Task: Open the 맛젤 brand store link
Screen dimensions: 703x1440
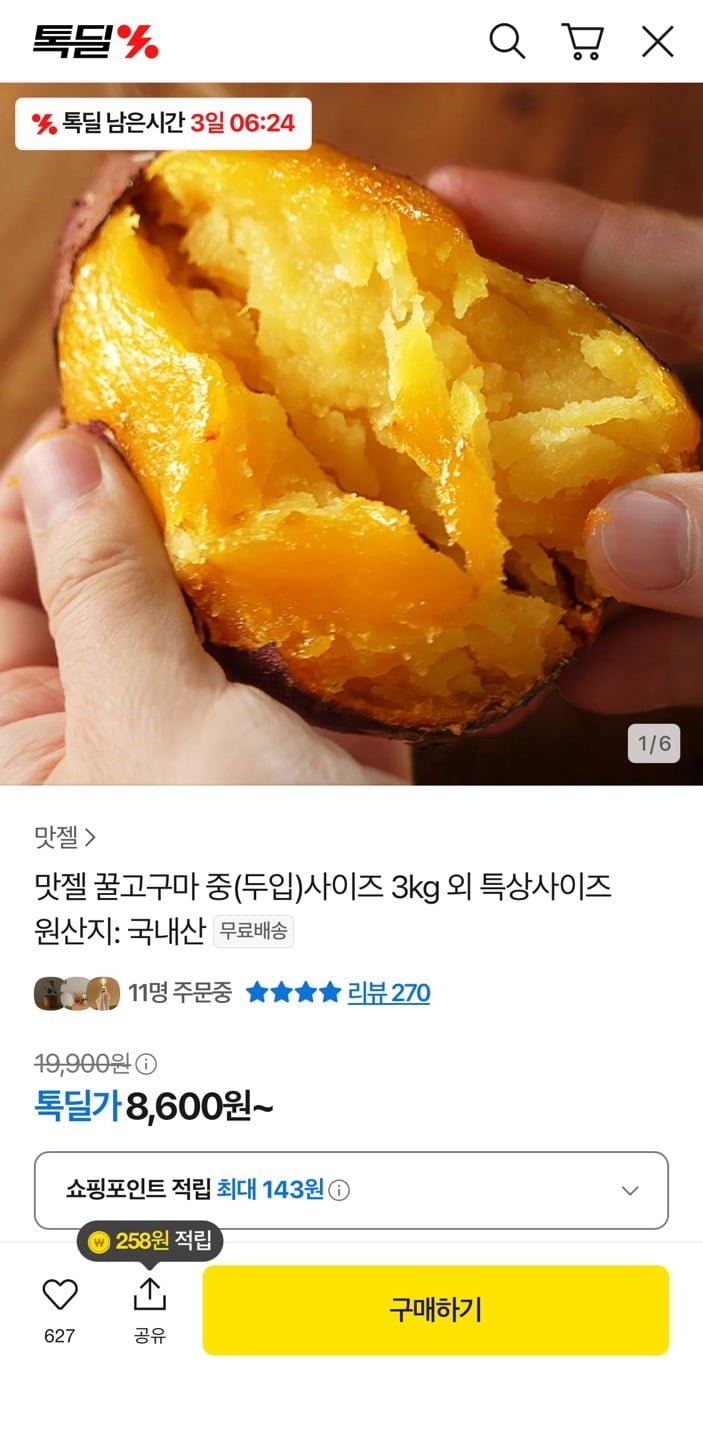Action: click(65, 837)
